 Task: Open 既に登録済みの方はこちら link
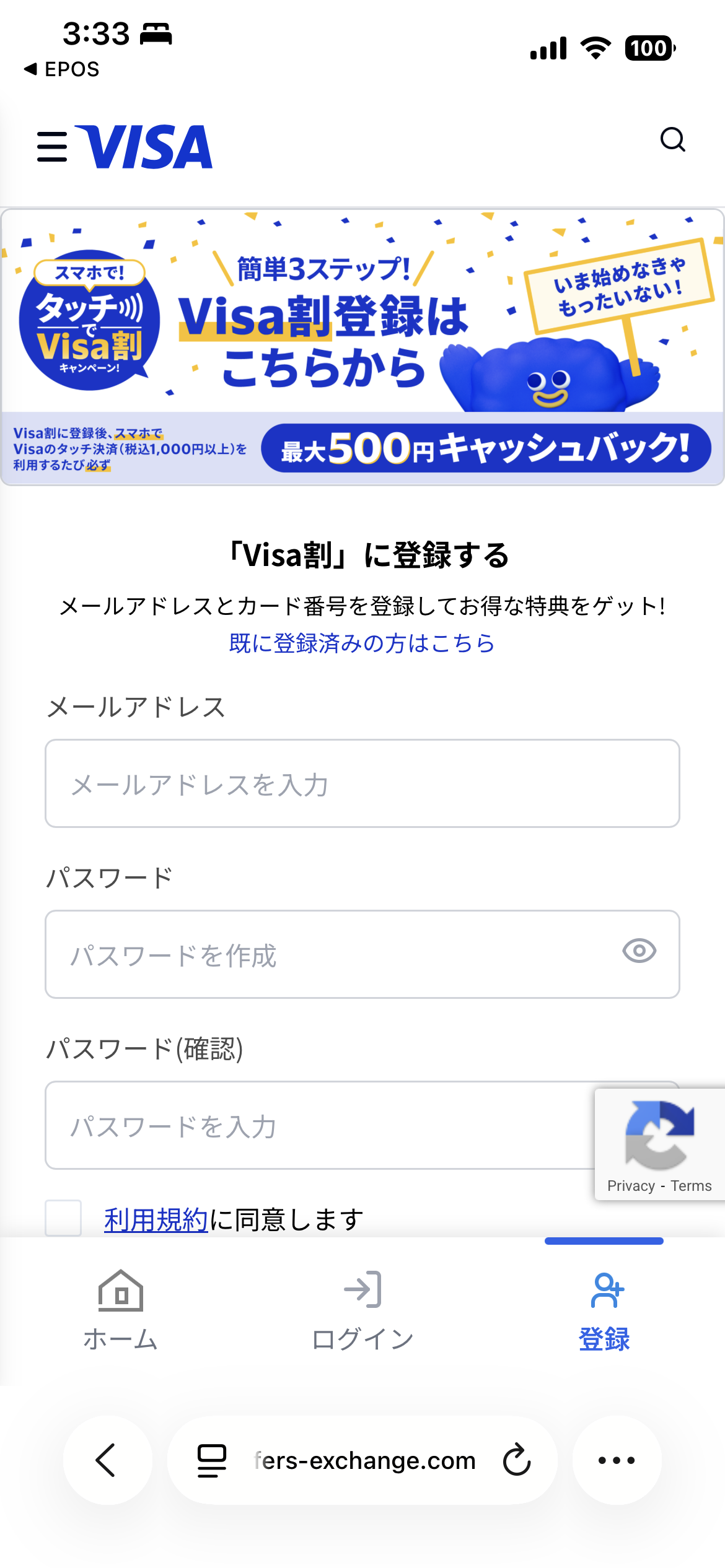(x=362, y=644)
